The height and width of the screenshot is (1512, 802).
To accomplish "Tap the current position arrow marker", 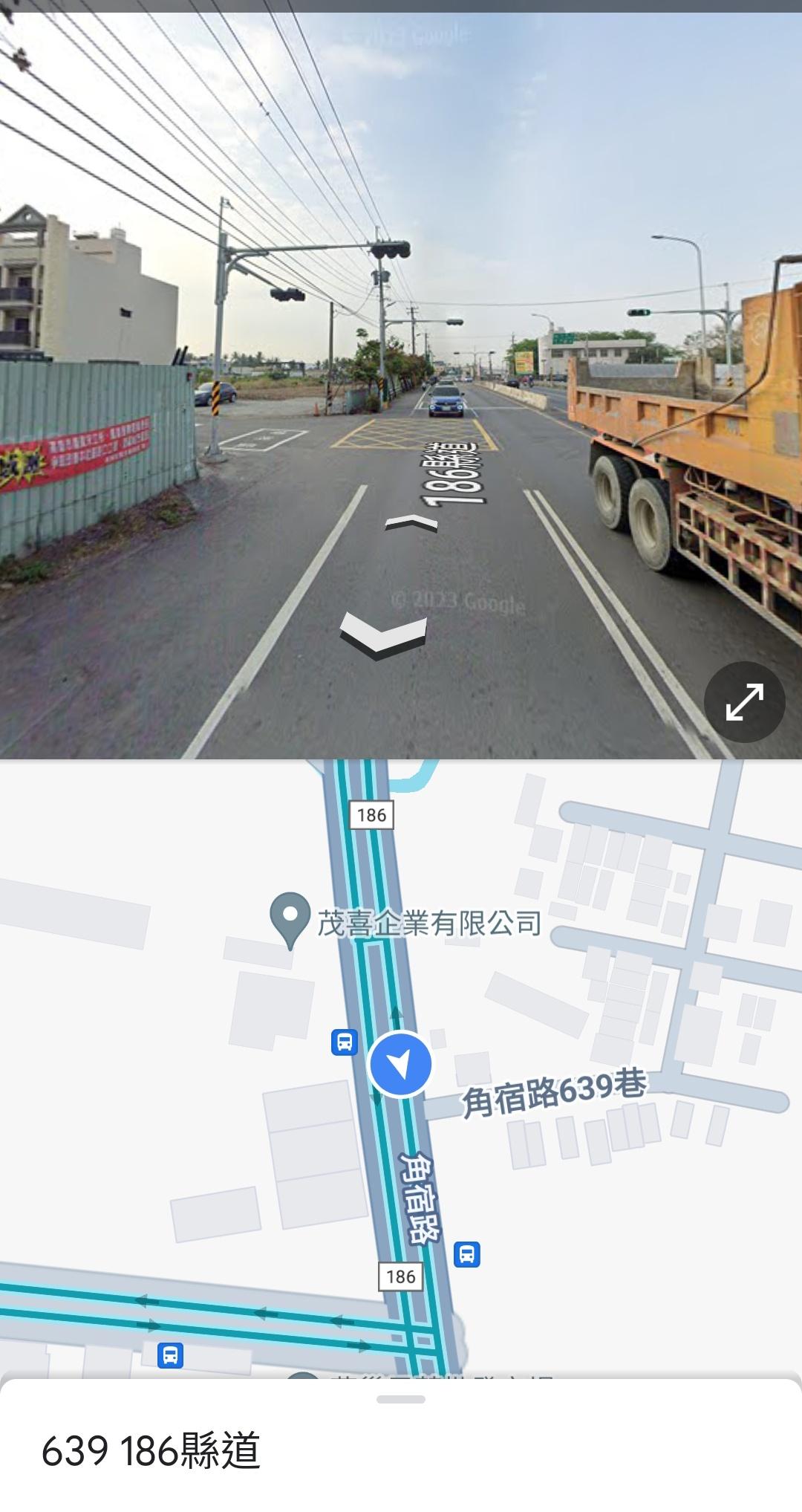I will (400, 1064).
